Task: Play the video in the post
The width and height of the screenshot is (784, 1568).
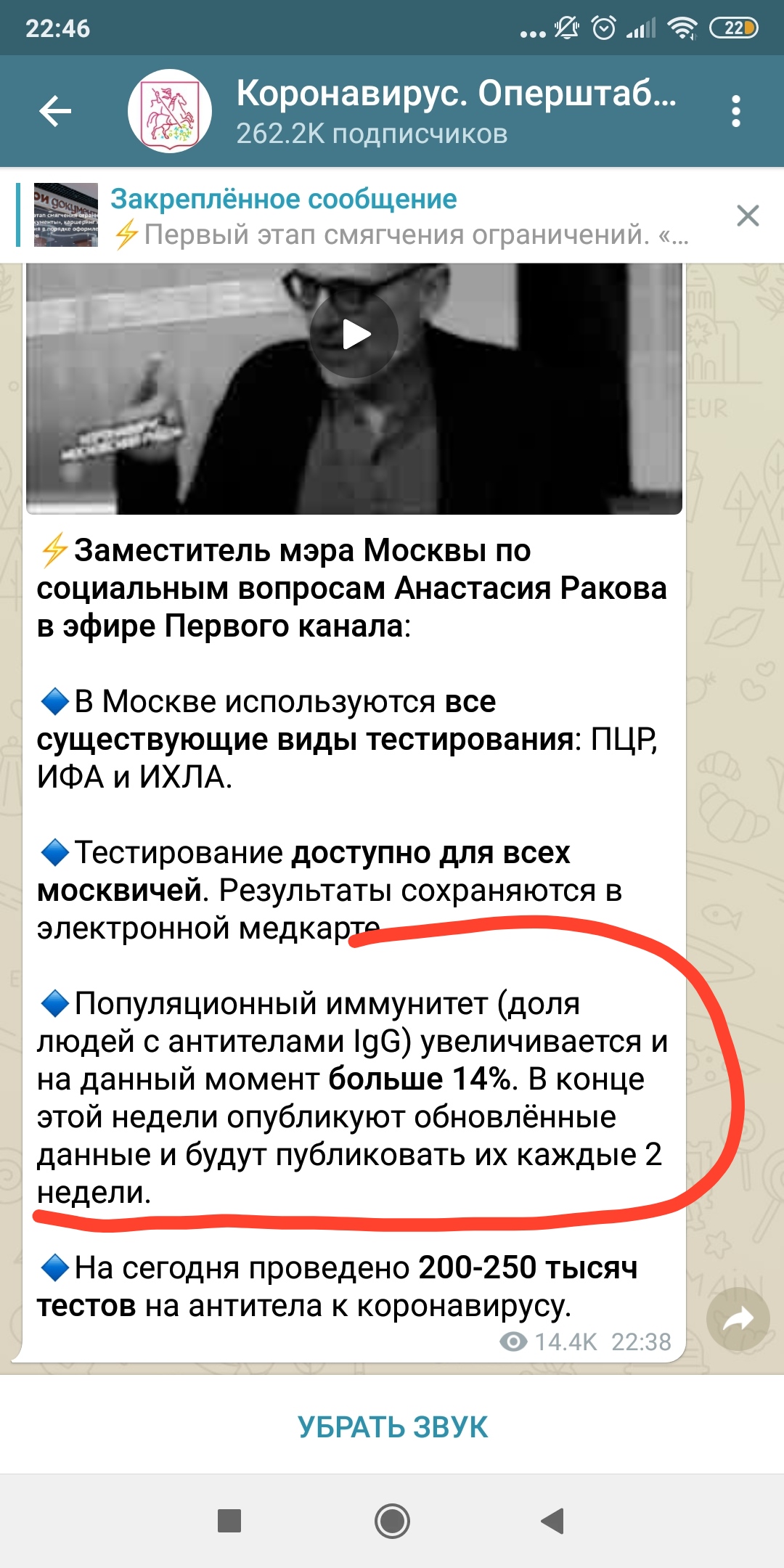Action: coord(354,335)
